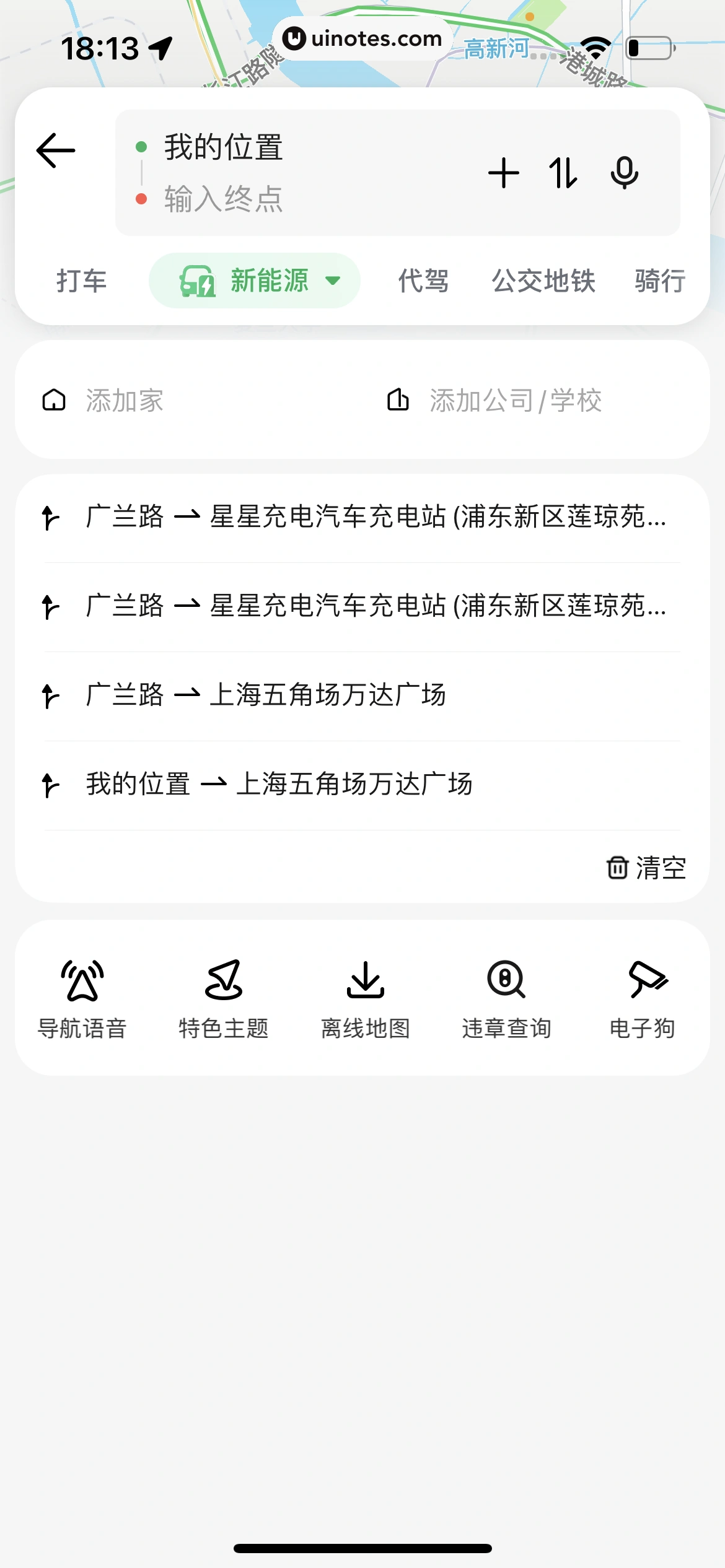The height and width of the screenshot is (1568, 725).
Task: Open 违章查询 violation lookup
Action: (x=506, y=998)
